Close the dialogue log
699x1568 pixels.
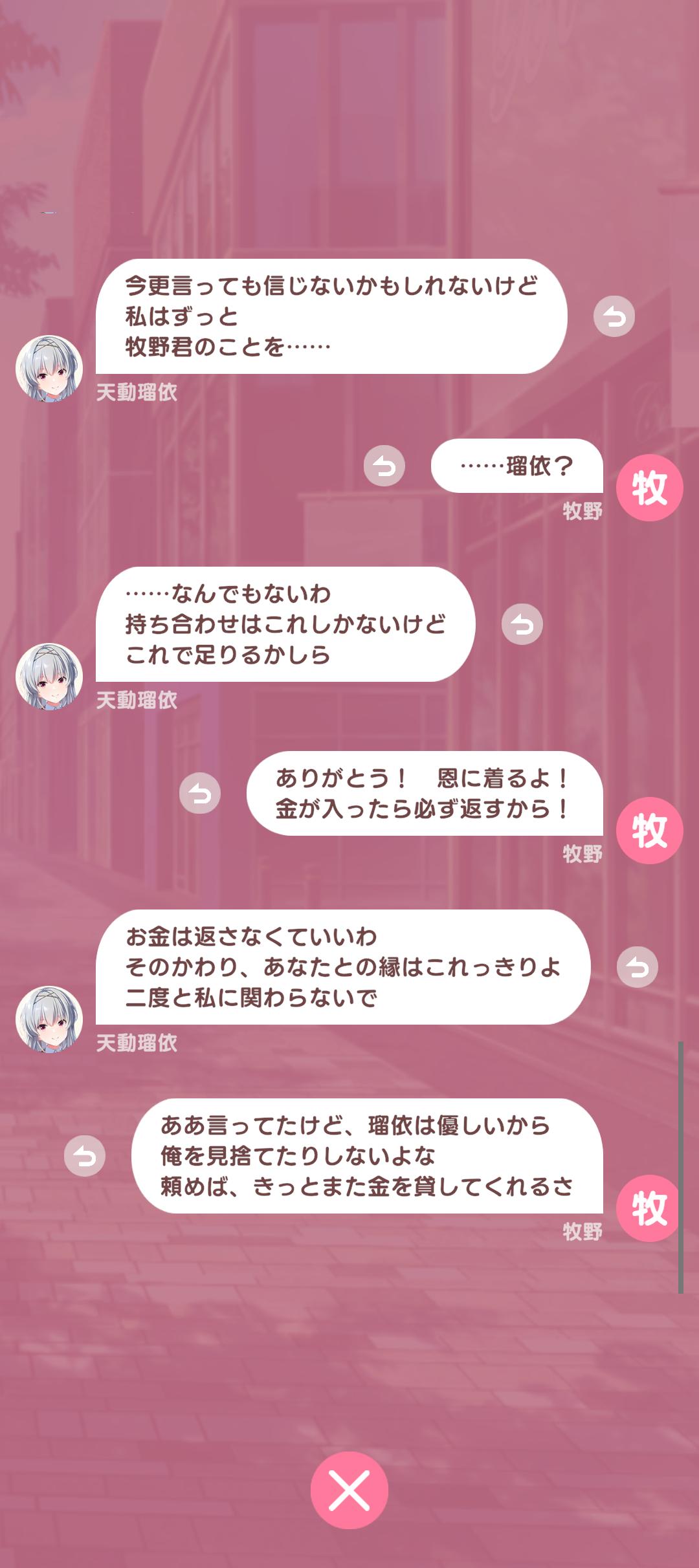point(349,1490)
